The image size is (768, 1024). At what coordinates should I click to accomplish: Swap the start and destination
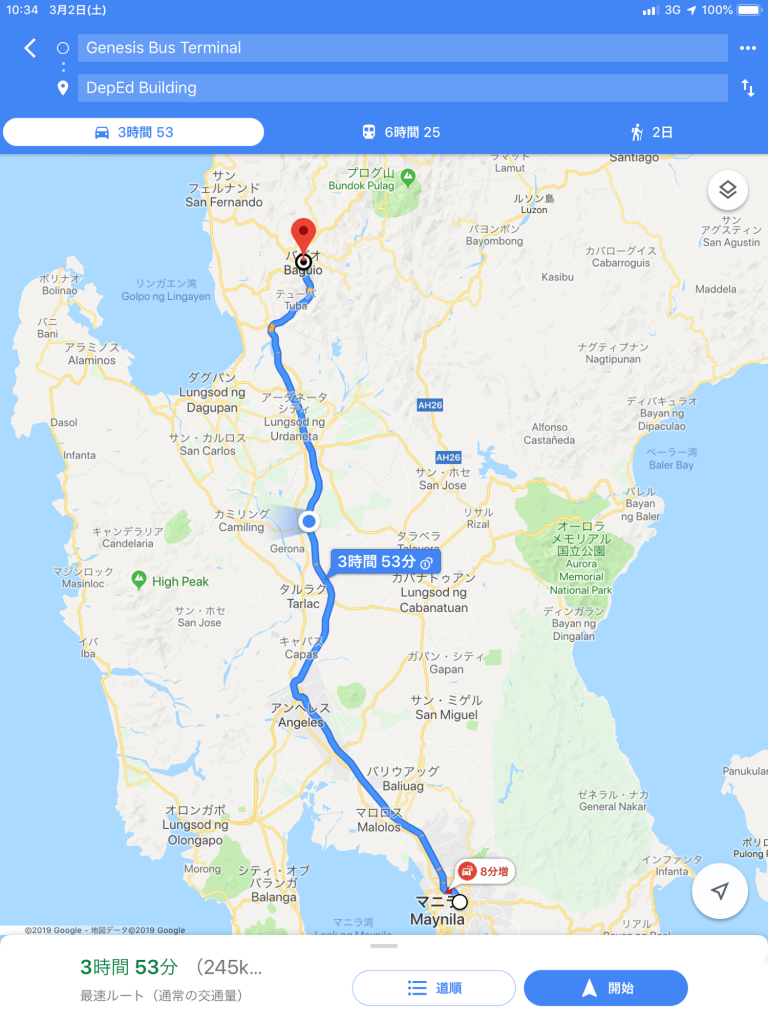[x=747, y=88]
